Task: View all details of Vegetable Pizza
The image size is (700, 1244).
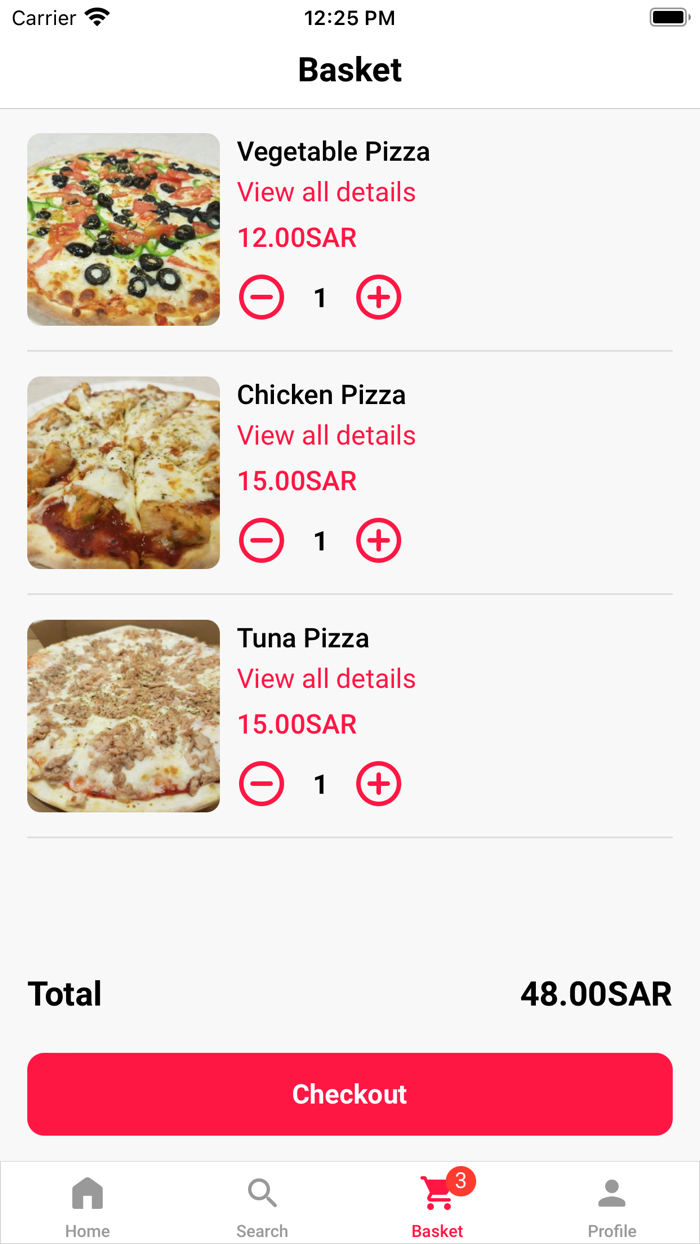Action: click(x=326, y=192)
